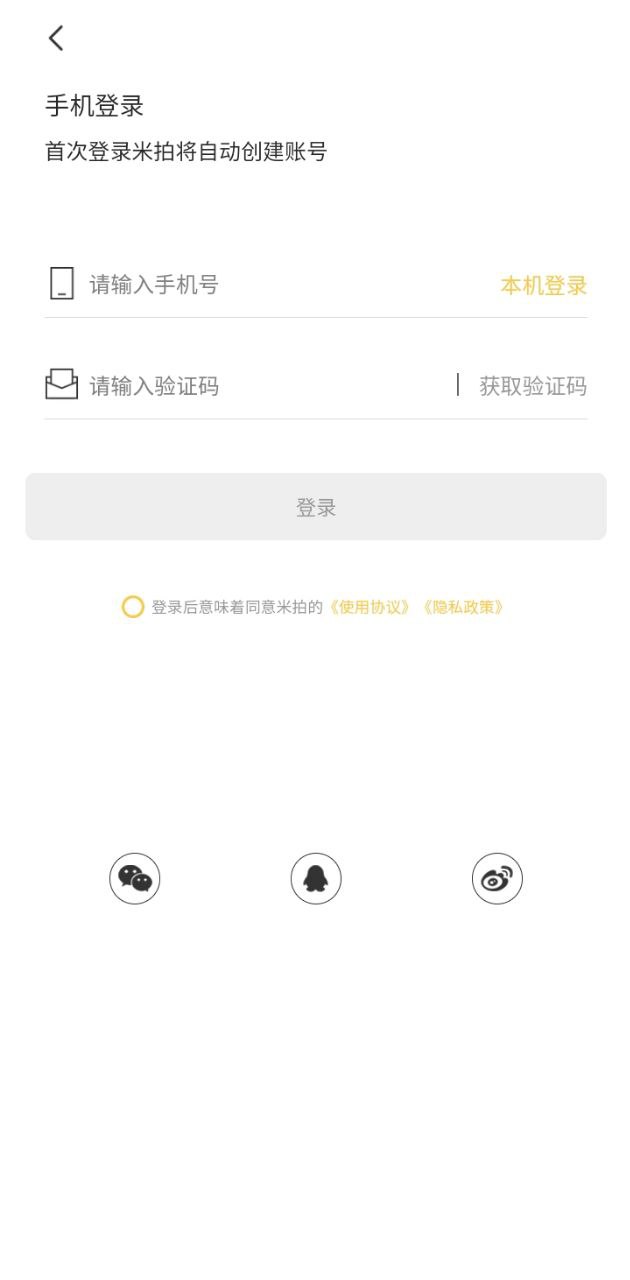Sign in with the Weibo icon
The width and height of the screenshot is (630, 1280).
(497, 879)
